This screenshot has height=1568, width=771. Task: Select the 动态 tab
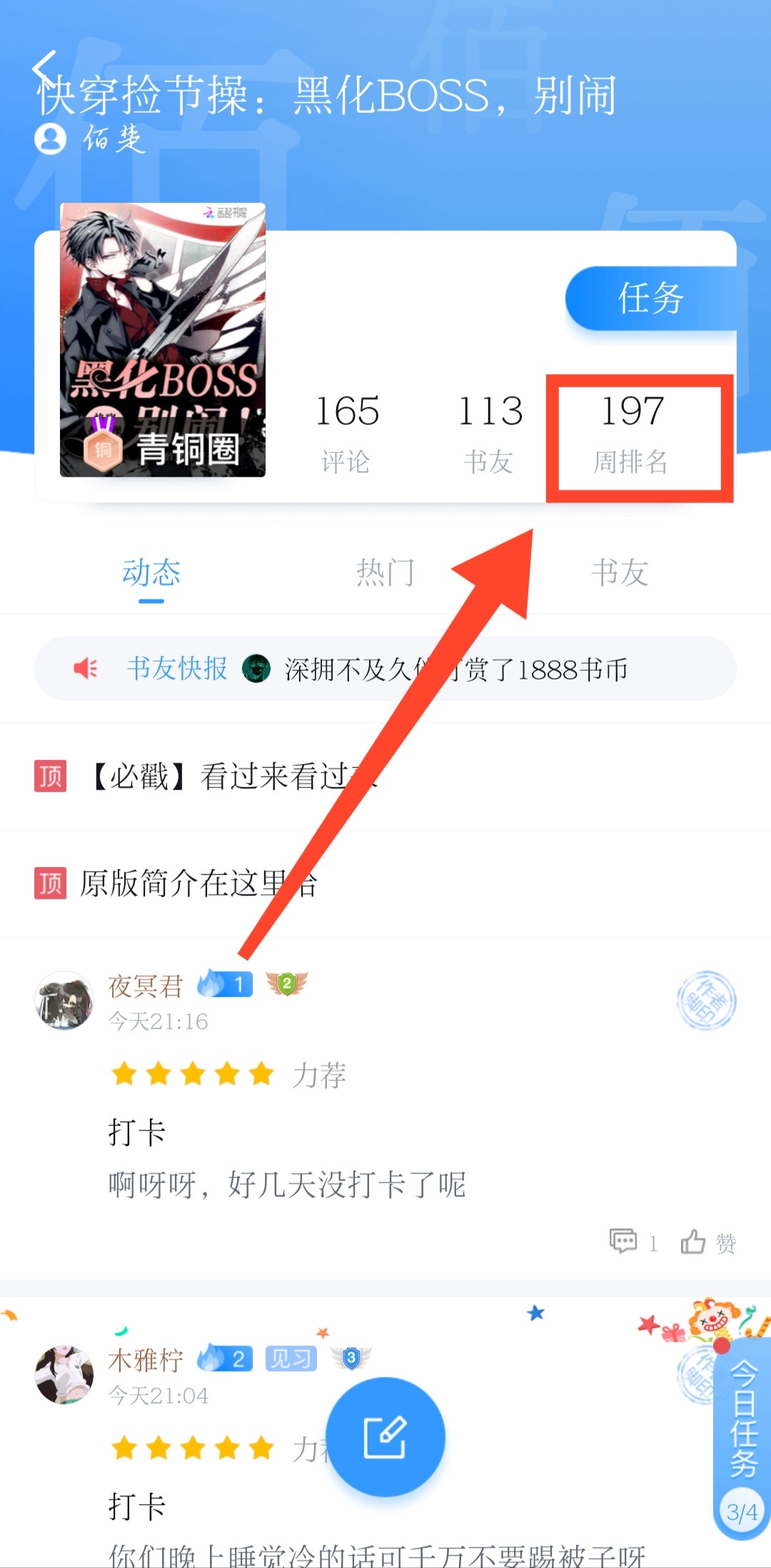pos(151,573)
